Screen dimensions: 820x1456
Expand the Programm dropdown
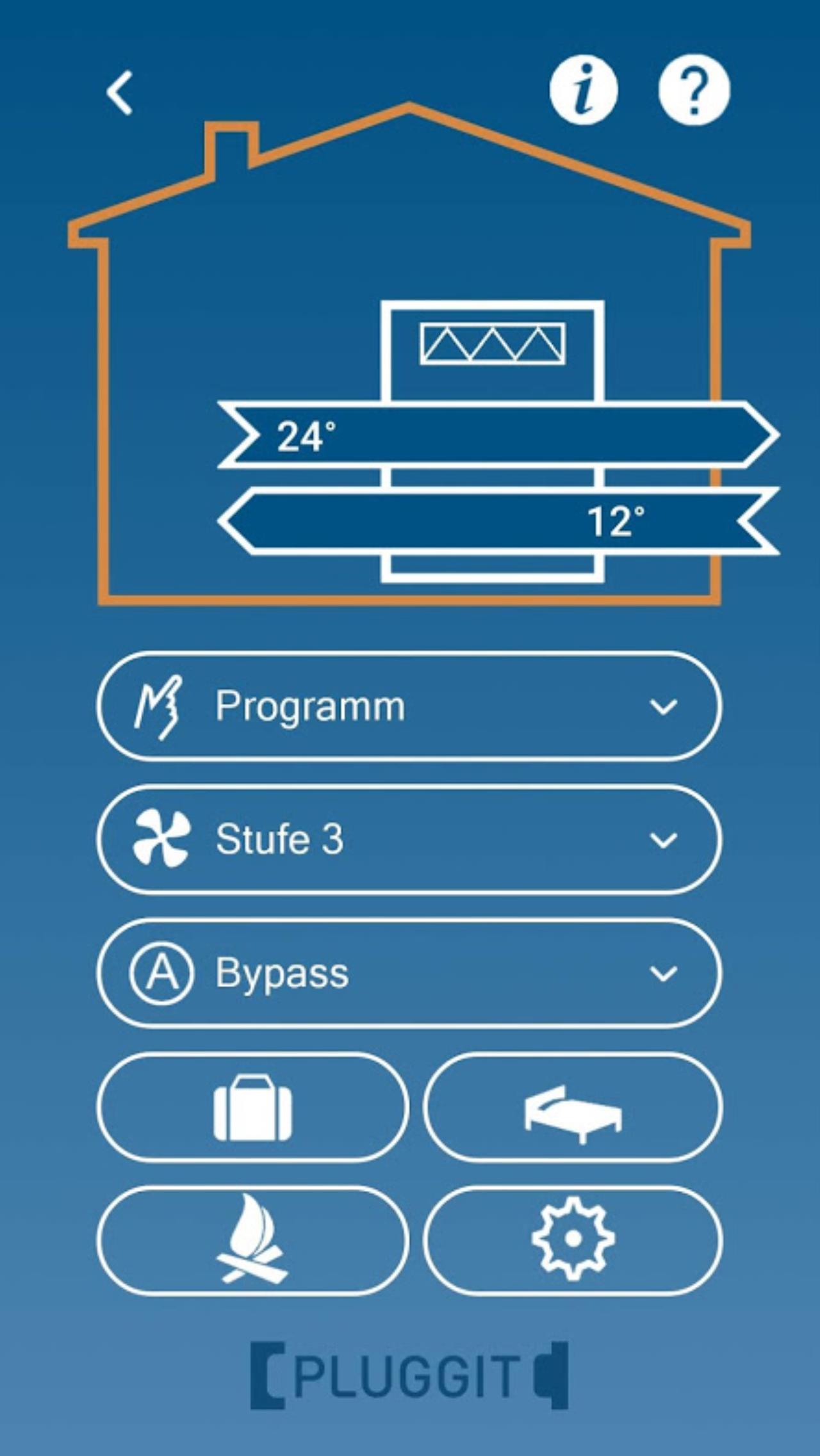click(x=409, y=706)
